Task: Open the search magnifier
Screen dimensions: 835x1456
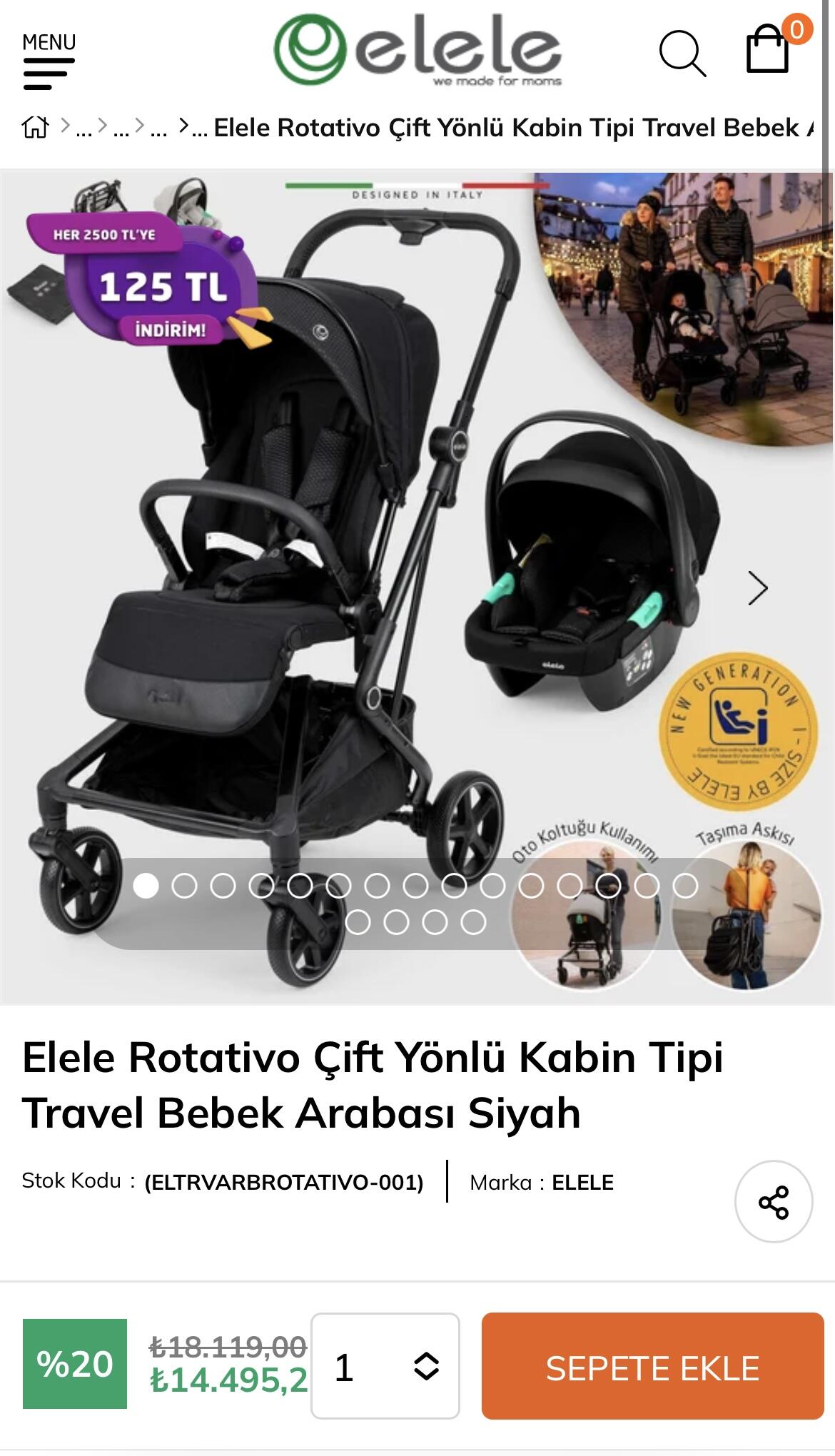Action: click(x=682, y=53)
